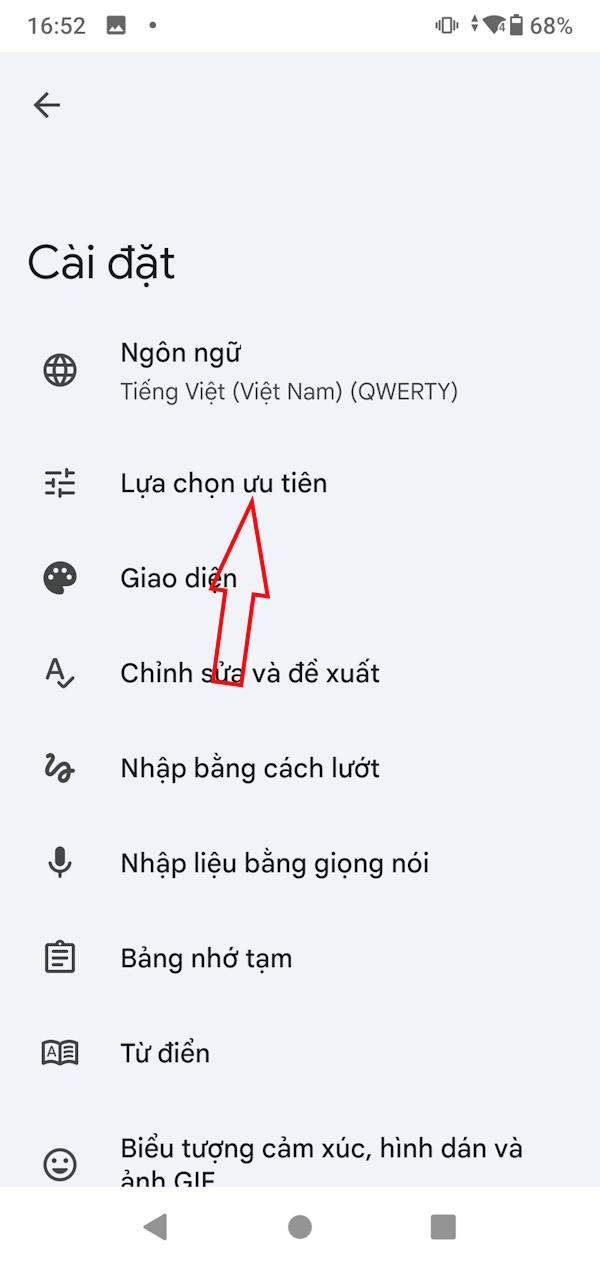The image size is (600, 1267).
Task: Open Từ điển settings
Action: [165, 1053]
